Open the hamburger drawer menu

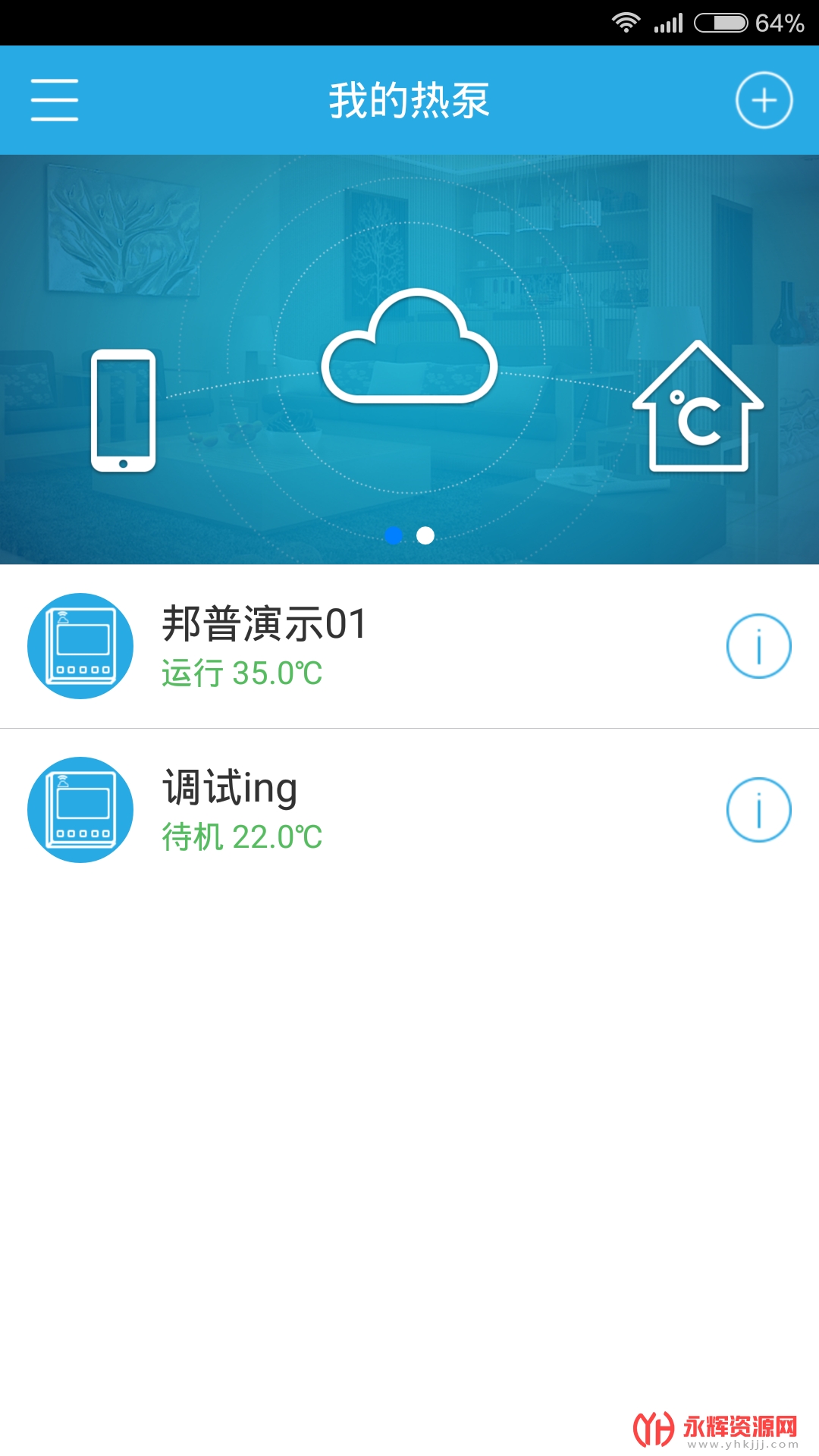55,100
